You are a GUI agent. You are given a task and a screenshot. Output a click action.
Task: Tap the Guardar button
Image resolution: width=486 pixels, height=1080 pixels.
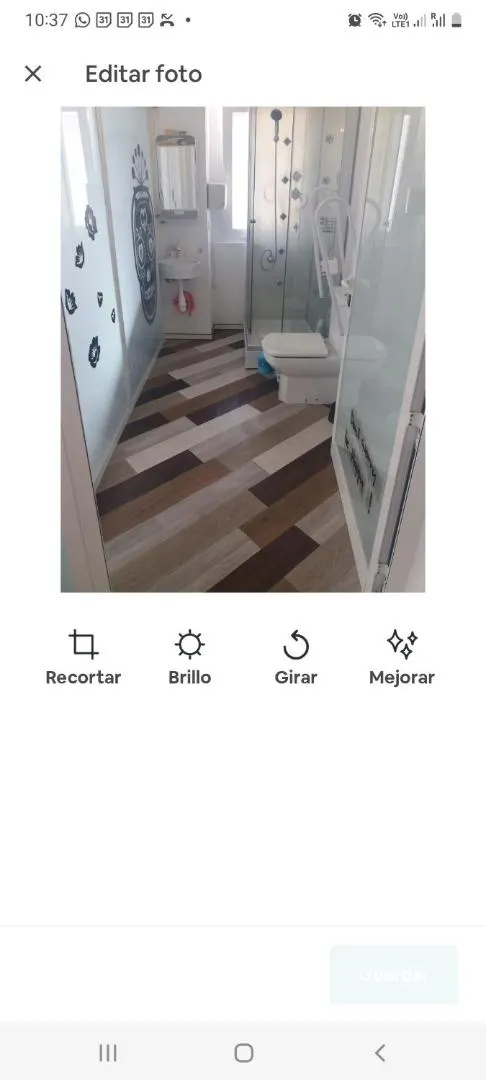pos(394,975)
